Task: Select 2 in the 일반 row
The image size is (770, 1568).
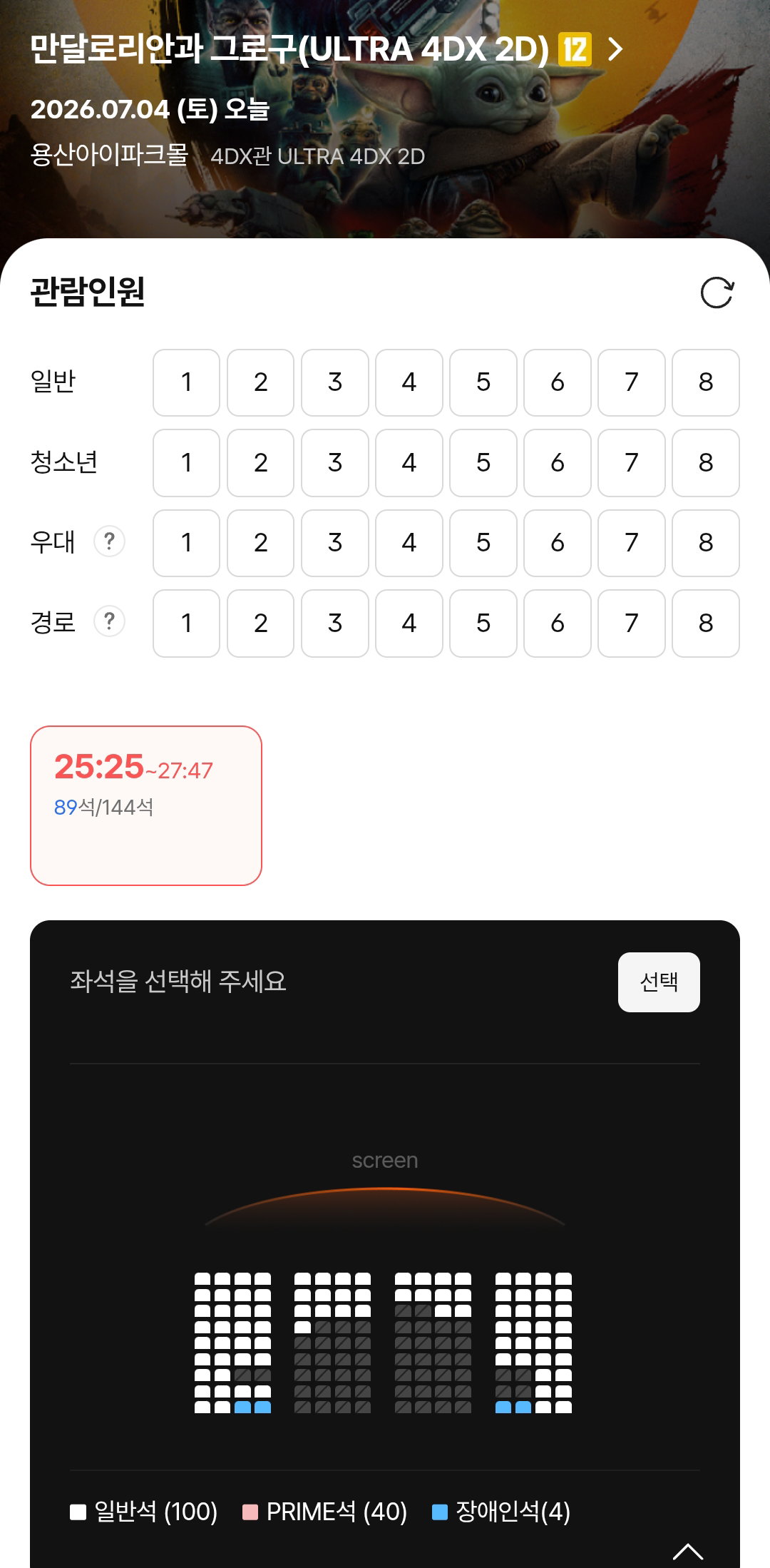Action: 261,382
